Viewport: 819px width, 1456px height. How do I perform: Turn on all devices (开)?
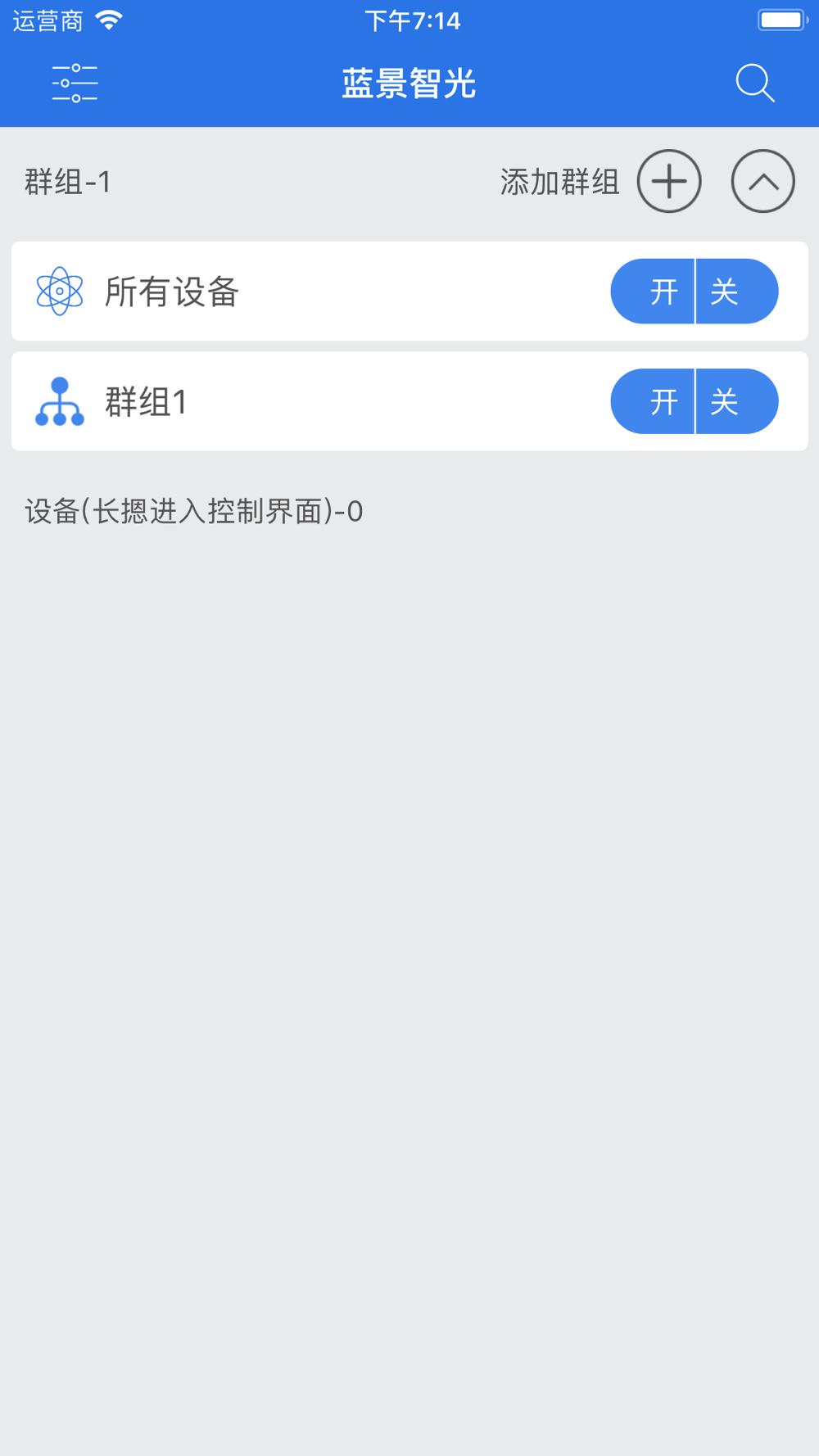tap(653, 292)
